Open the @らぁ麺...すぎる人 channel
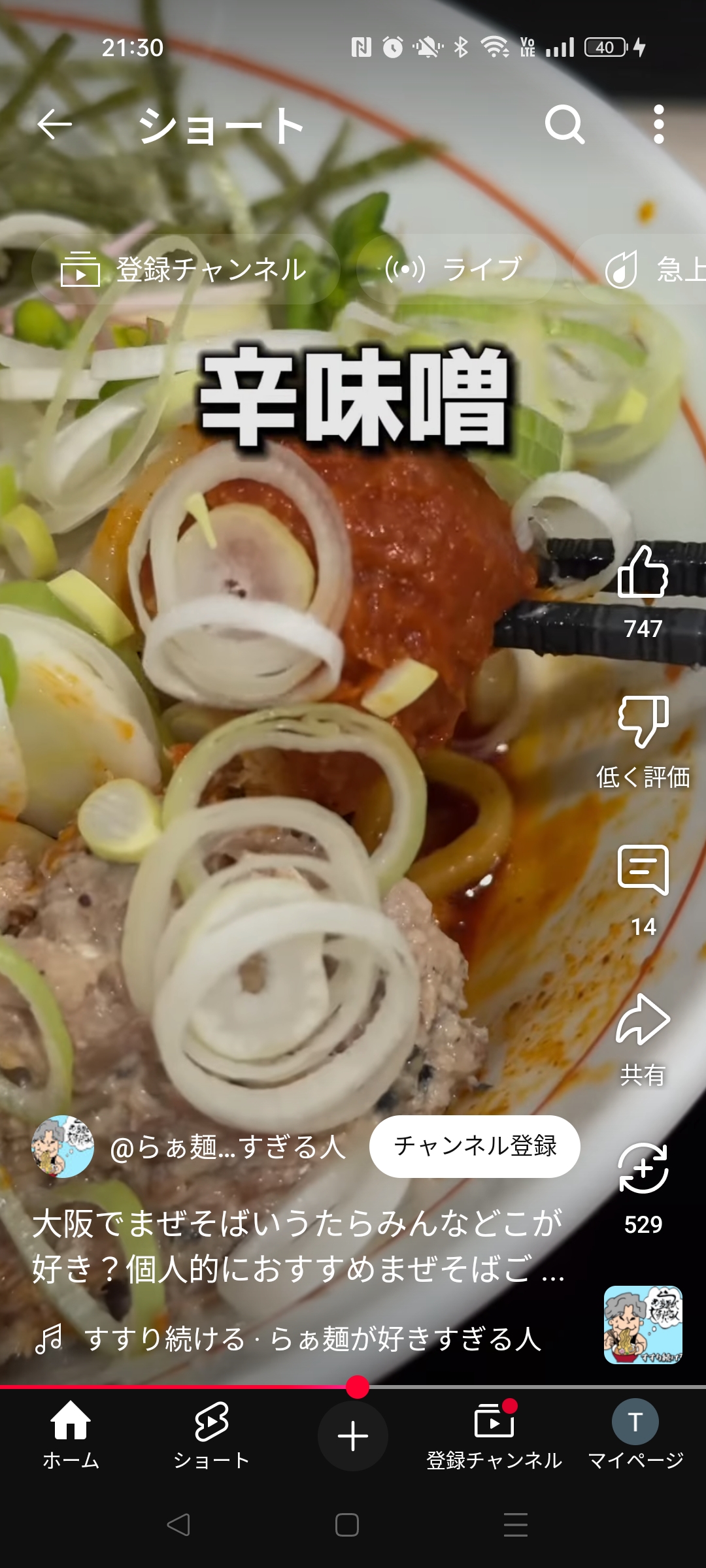The height and width of the screenshot is (1568, 706). [227, 1147]
